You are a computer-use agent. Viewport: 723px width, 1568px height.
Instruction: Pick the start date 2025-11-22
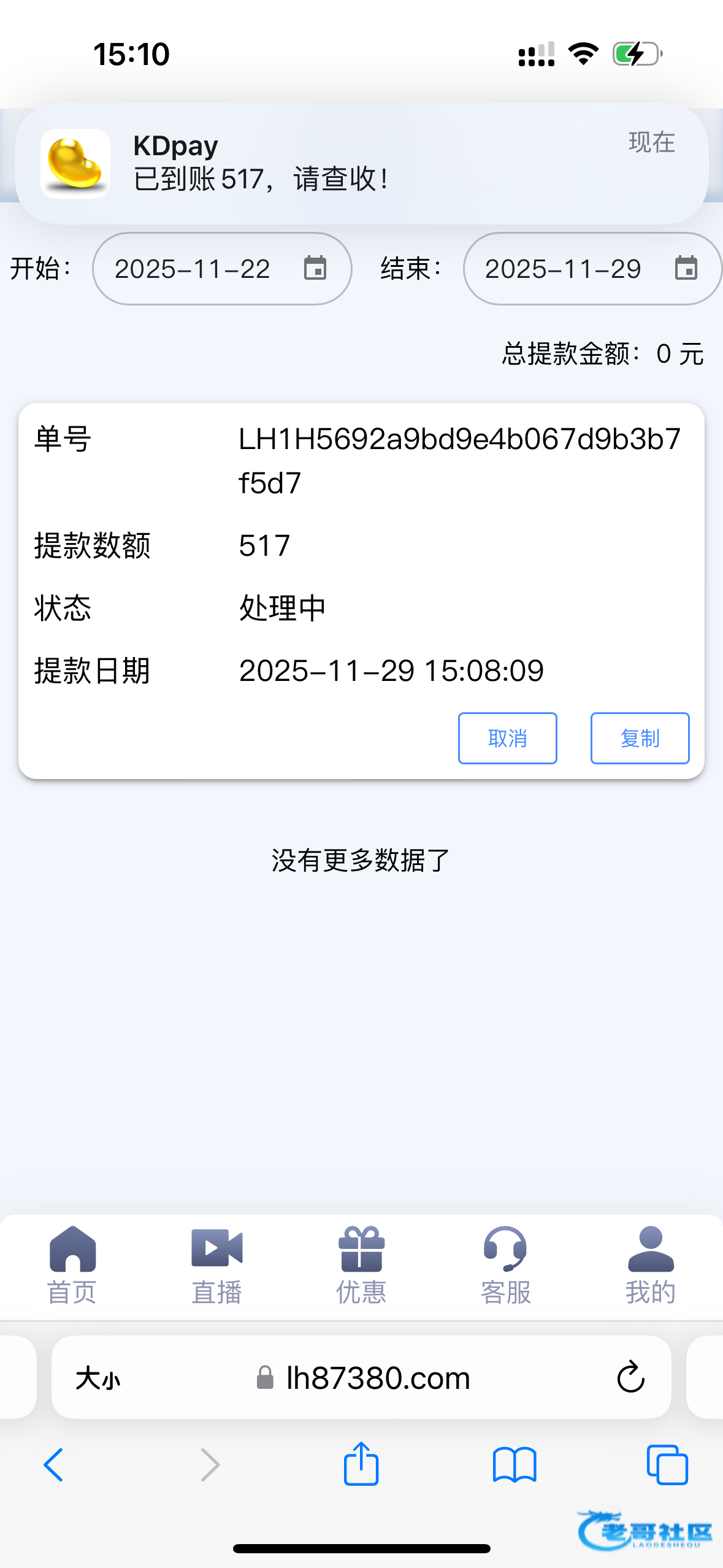click(221, 269)
